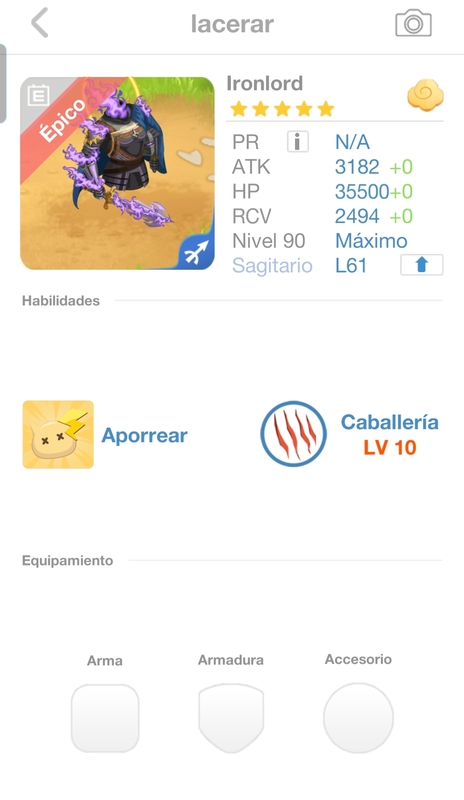
Task: Select the empty Accesorio equipment slot
Action: [x=358, y=718]
